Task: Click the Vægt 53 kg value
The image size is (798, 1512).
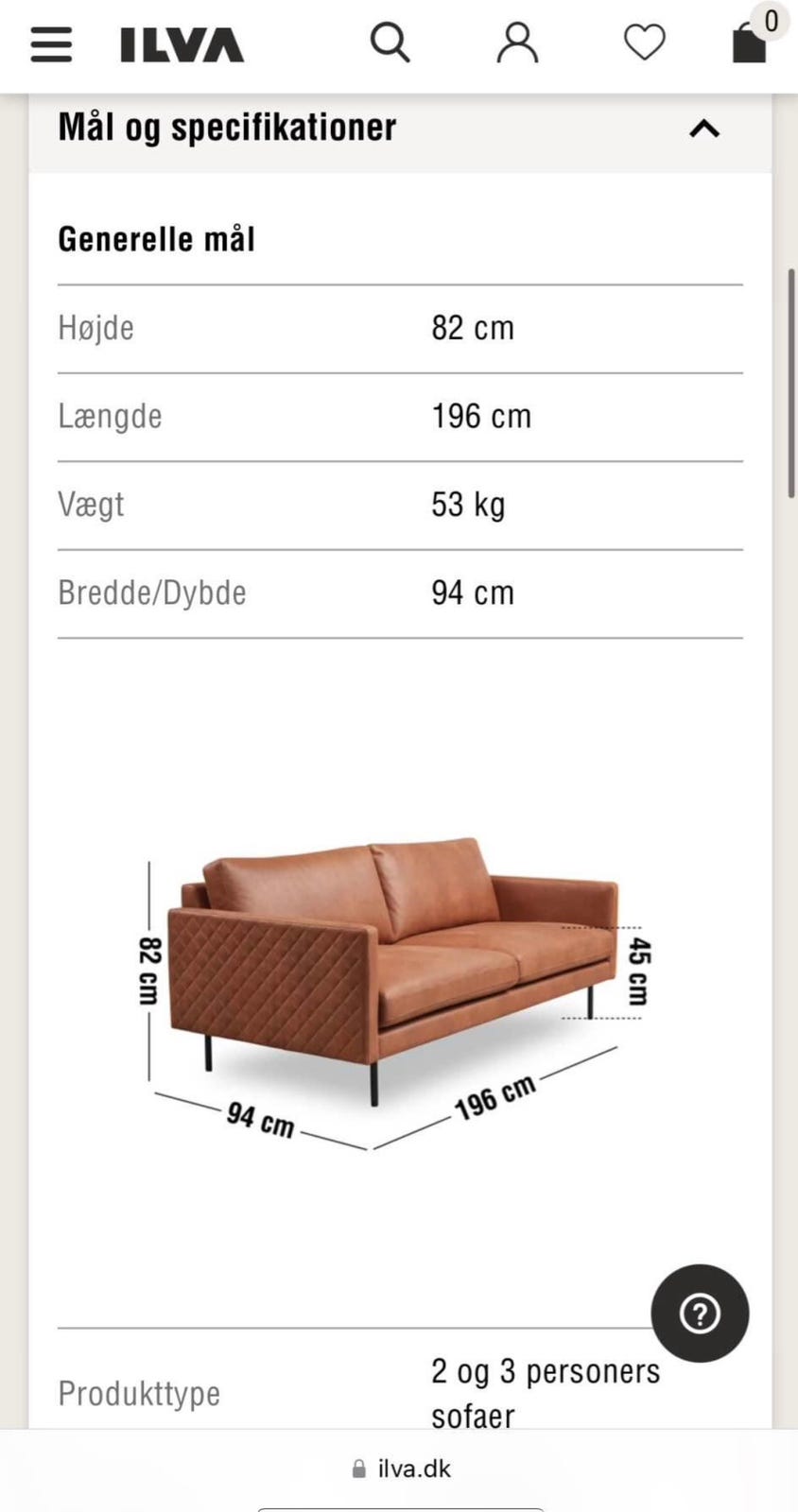Action: pos(466,505)
